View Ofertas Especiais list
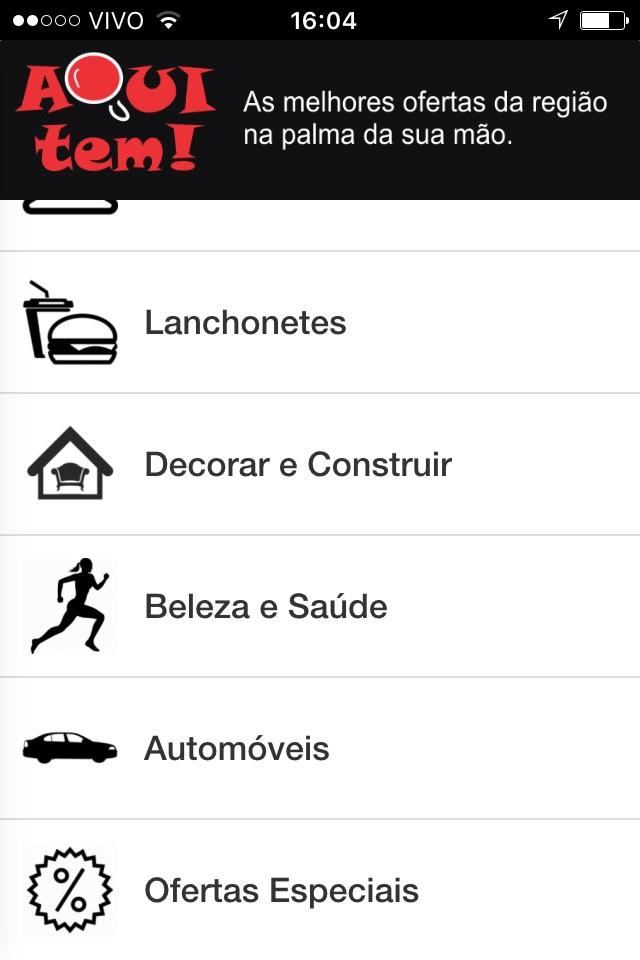Viewport: 640px width, 960px height. (281, 891)
